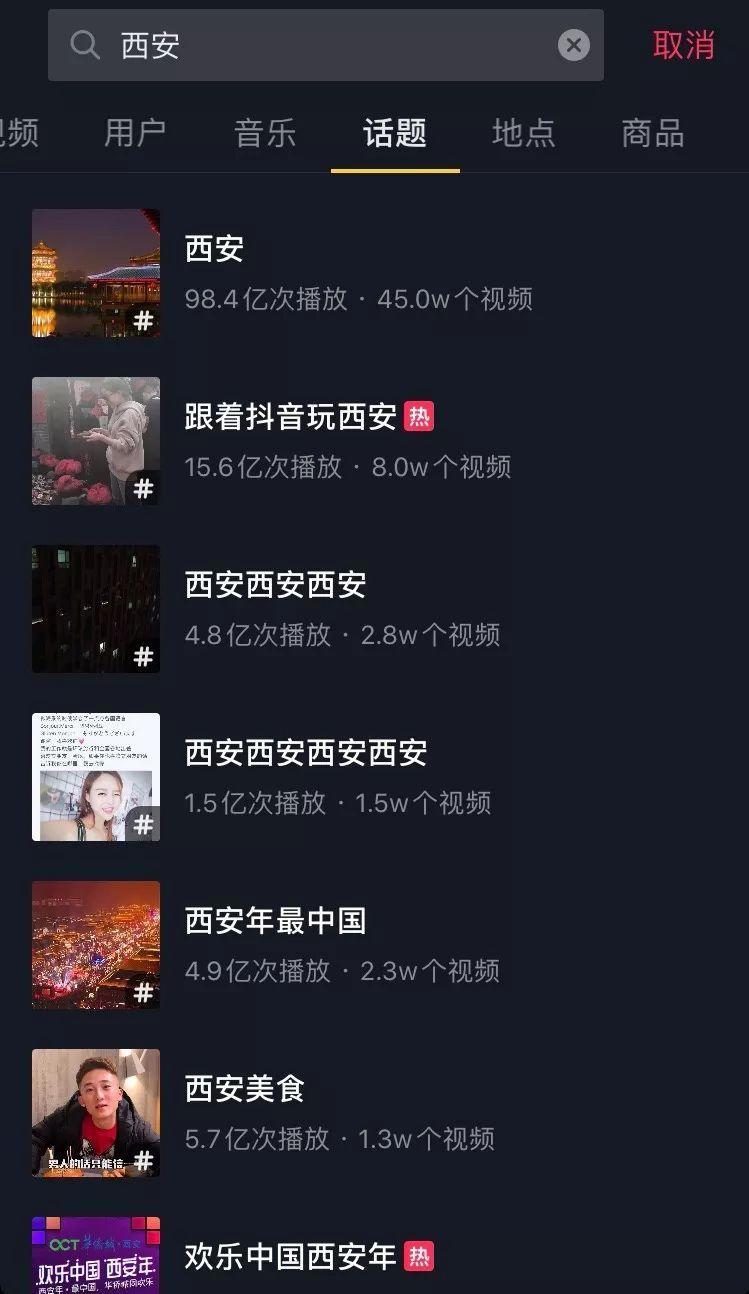Screen dimensions: 749x1294
Task: Switch to the 用户 tab
Action: pyautogui.click(x=135, y=132)
